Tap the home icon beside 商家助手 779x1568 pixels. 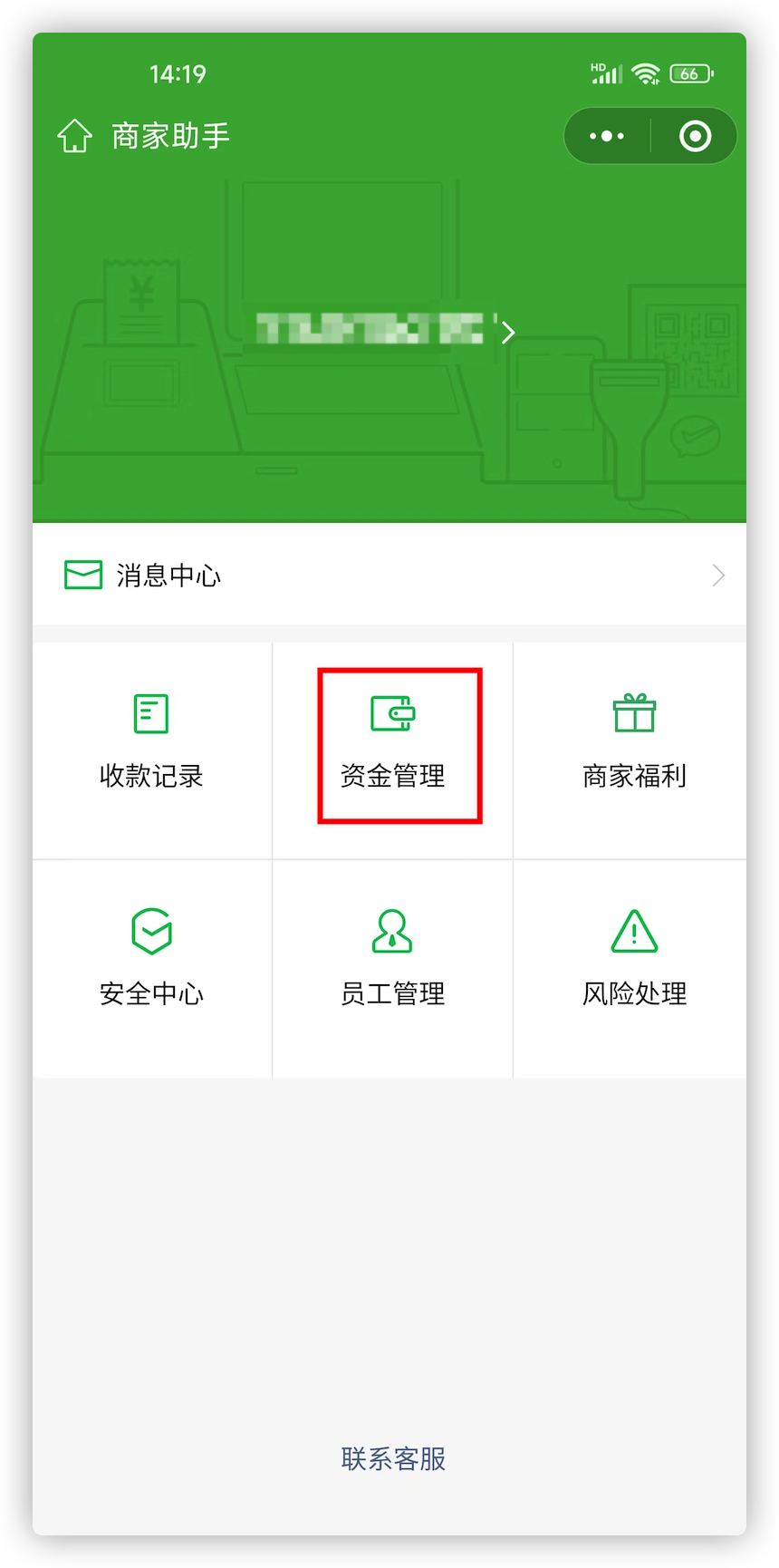(74, 136)
